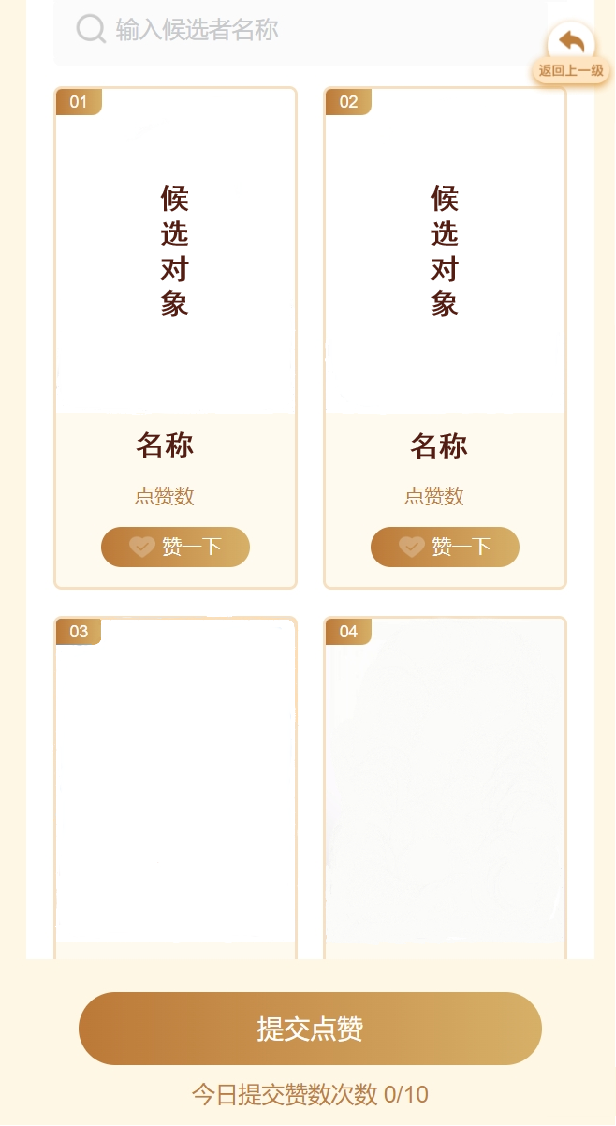Go back via 返回上一级 button
The image size is (616, 1126).
[571, 53]
